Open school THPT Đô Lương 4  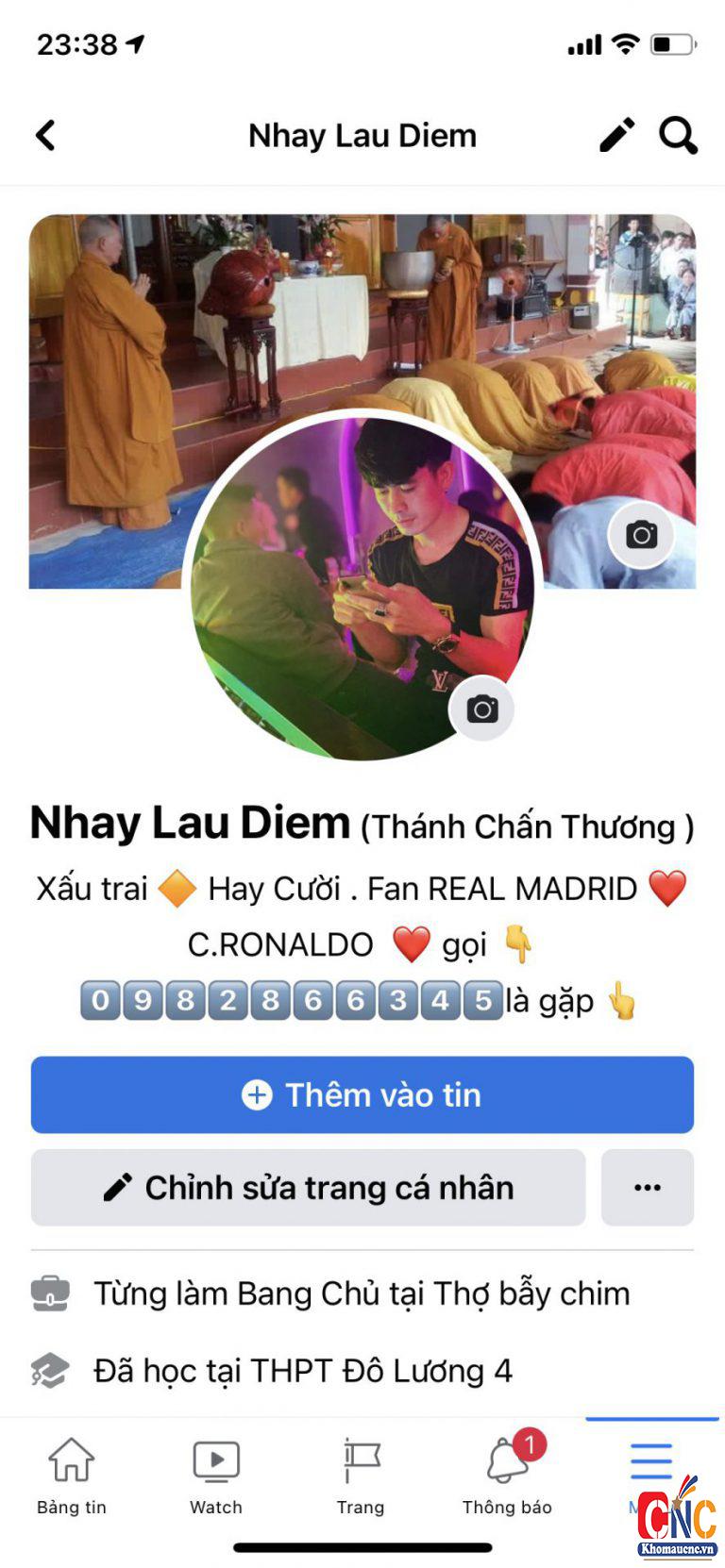(302, 1371)
